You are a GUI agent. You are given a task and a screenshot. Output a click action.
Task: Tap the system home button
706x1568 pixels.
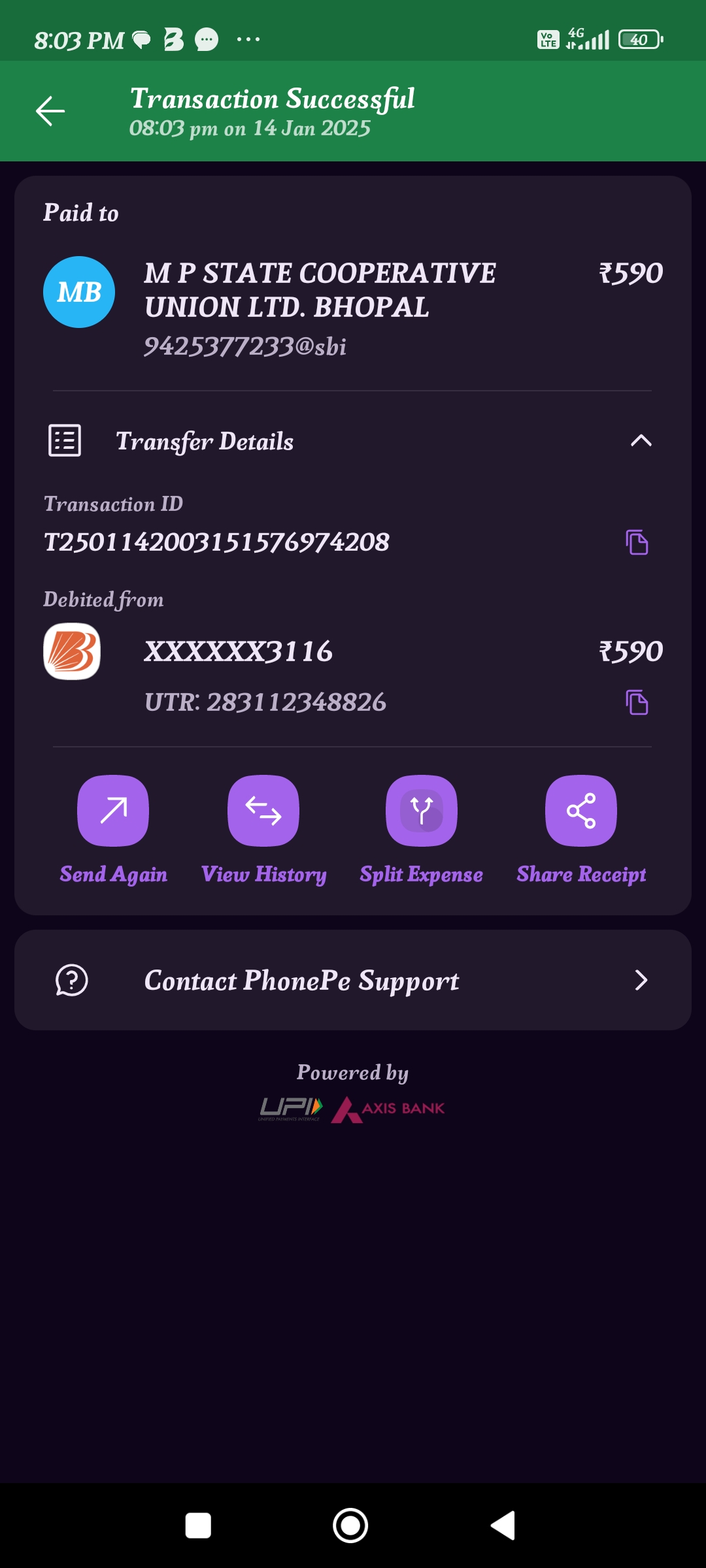pos(350,1526)
